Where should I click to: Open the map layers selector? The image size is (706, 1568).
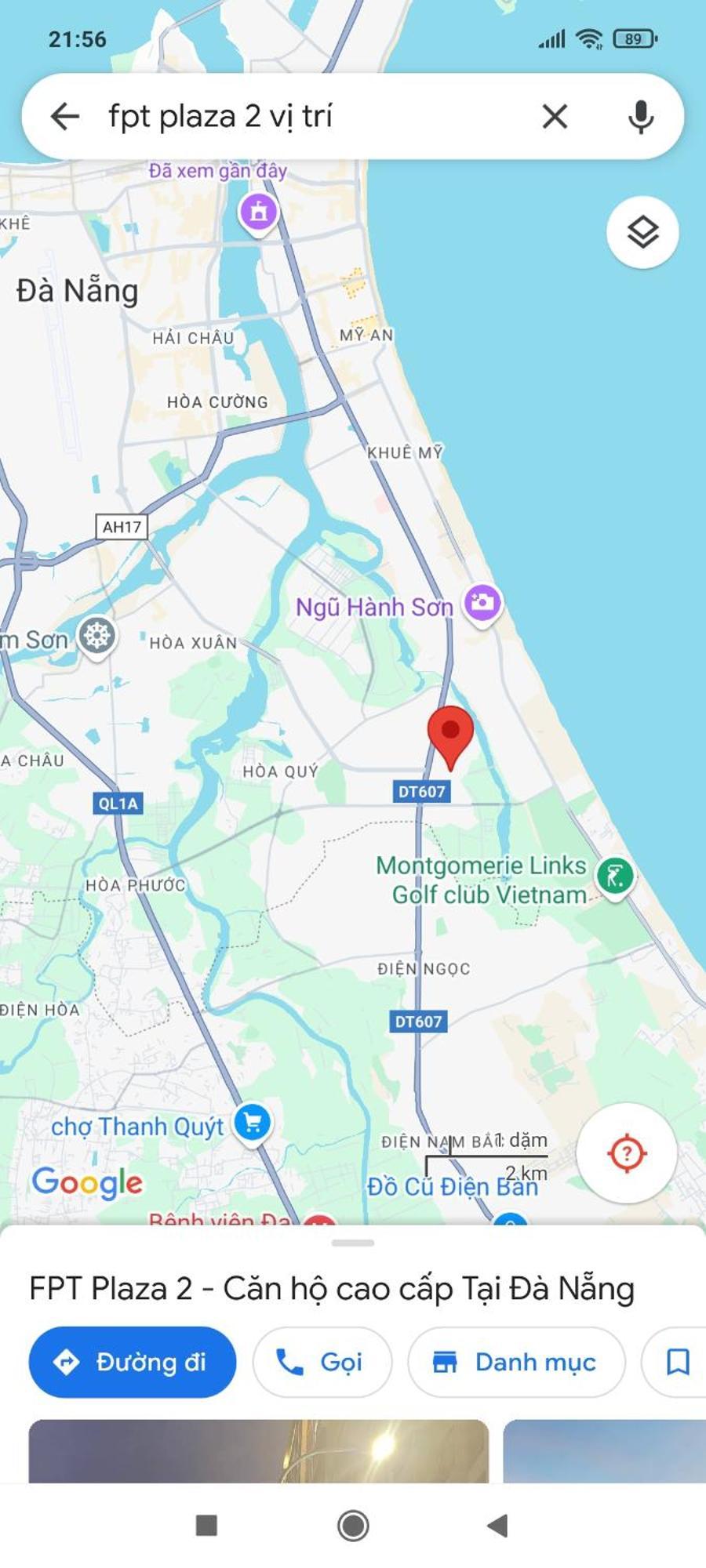(642, 232)
